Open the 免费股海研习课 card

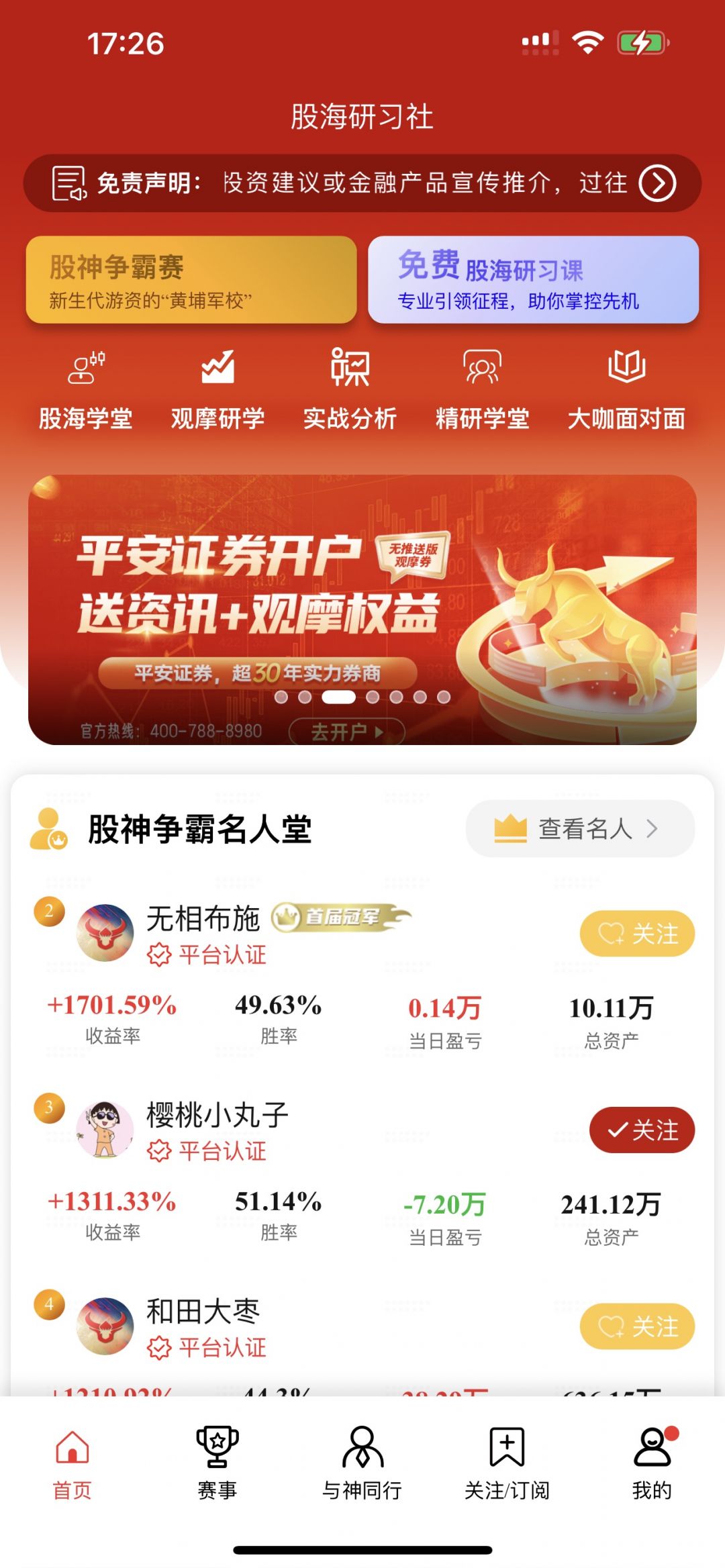533,280
